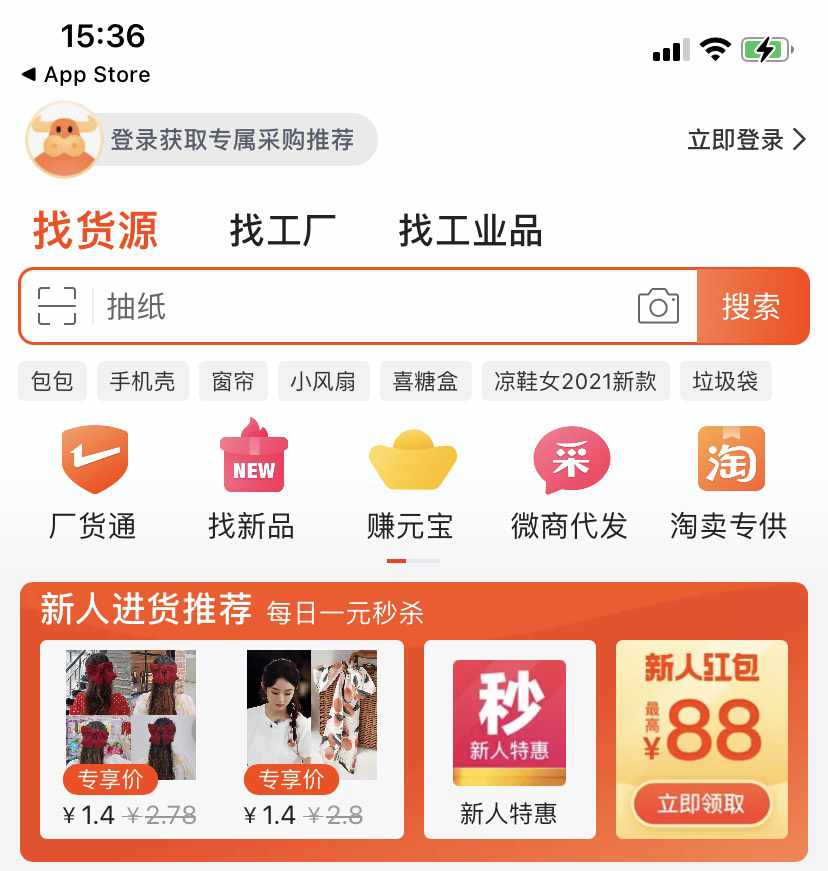Switch to the 找工业品 tab
The width and height of the screenshot is (828, 871).
pyautogui.click(x=470, y=231)
